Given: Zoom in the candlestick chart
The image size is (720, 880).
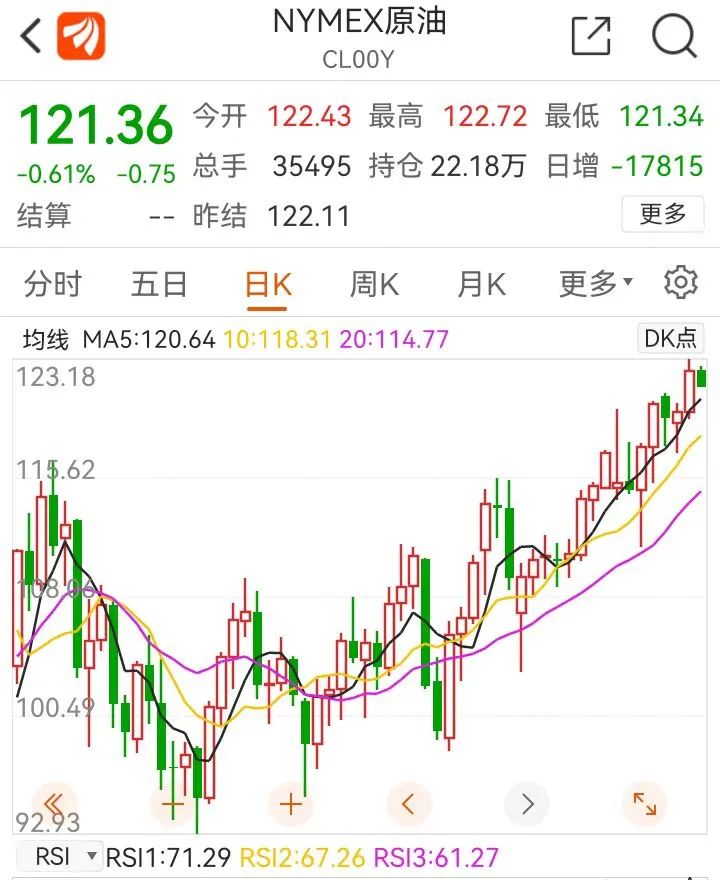Looking at the screenshot, I should click(x=291, y=803).
